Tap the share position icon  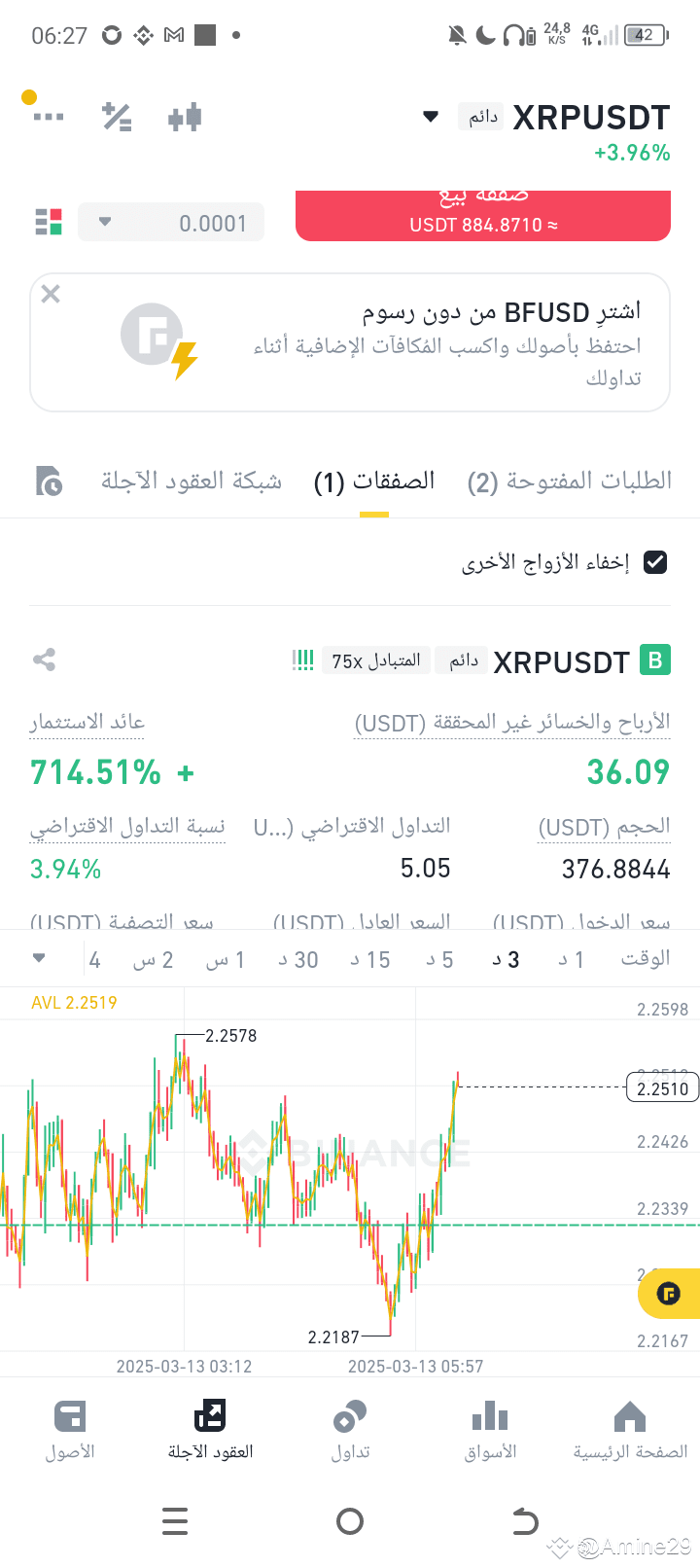click(44, 659)
